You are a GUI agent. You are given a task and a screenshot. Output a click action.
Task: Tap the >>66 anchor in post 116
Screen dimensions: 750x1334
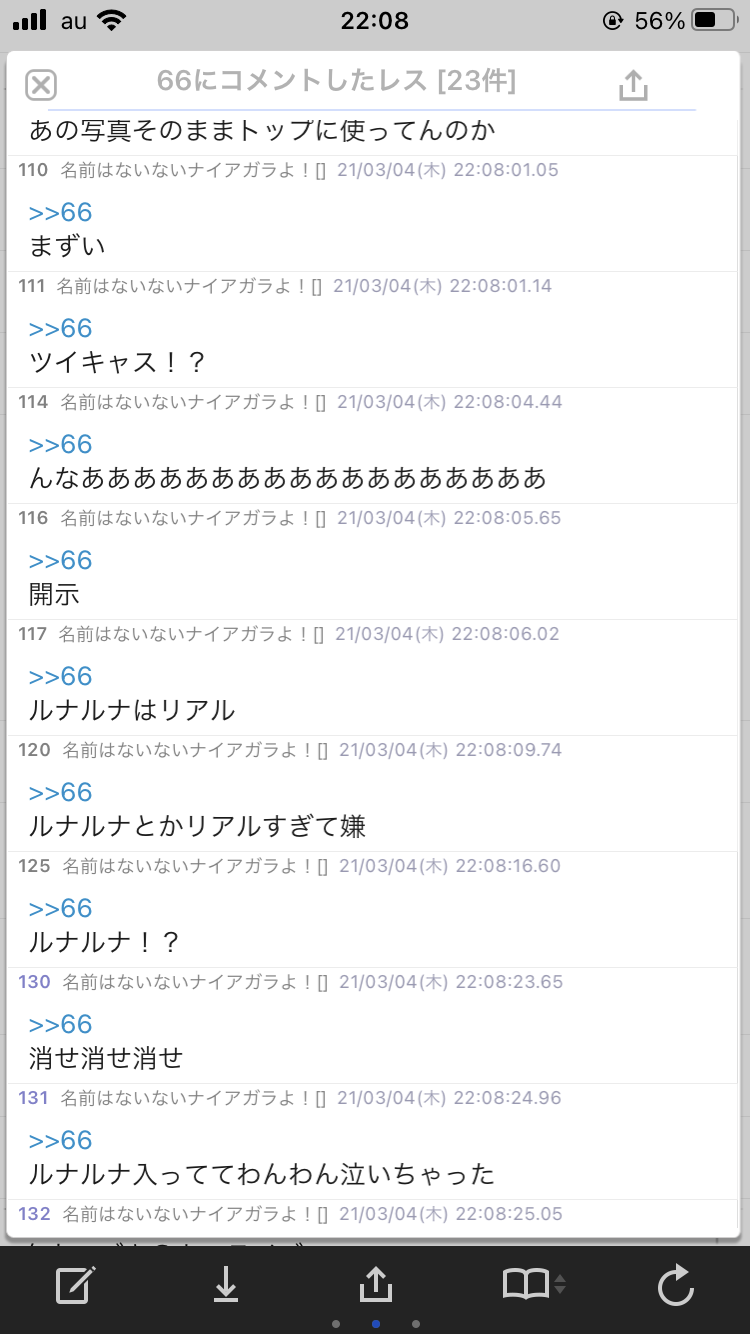point(61,560)
